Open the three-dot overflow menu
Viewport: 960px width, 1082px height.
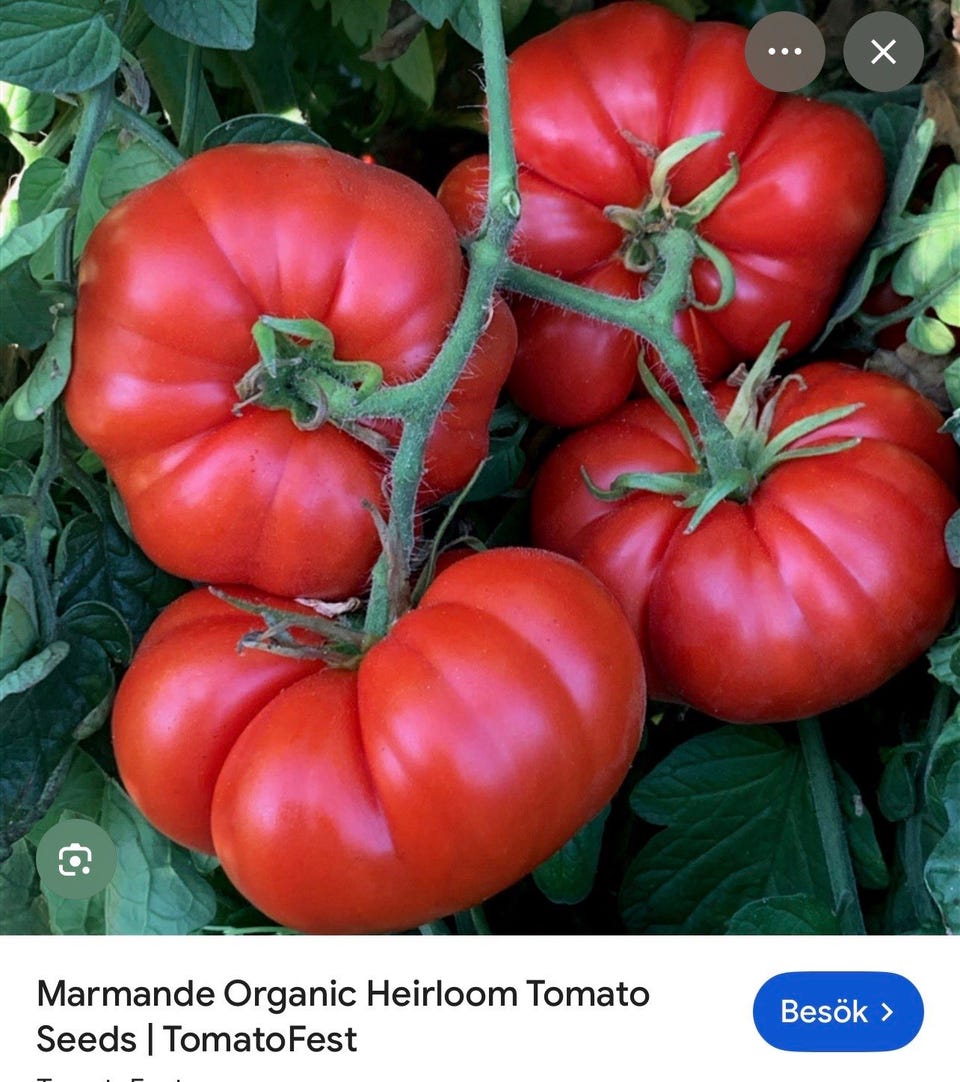(785, 52)
